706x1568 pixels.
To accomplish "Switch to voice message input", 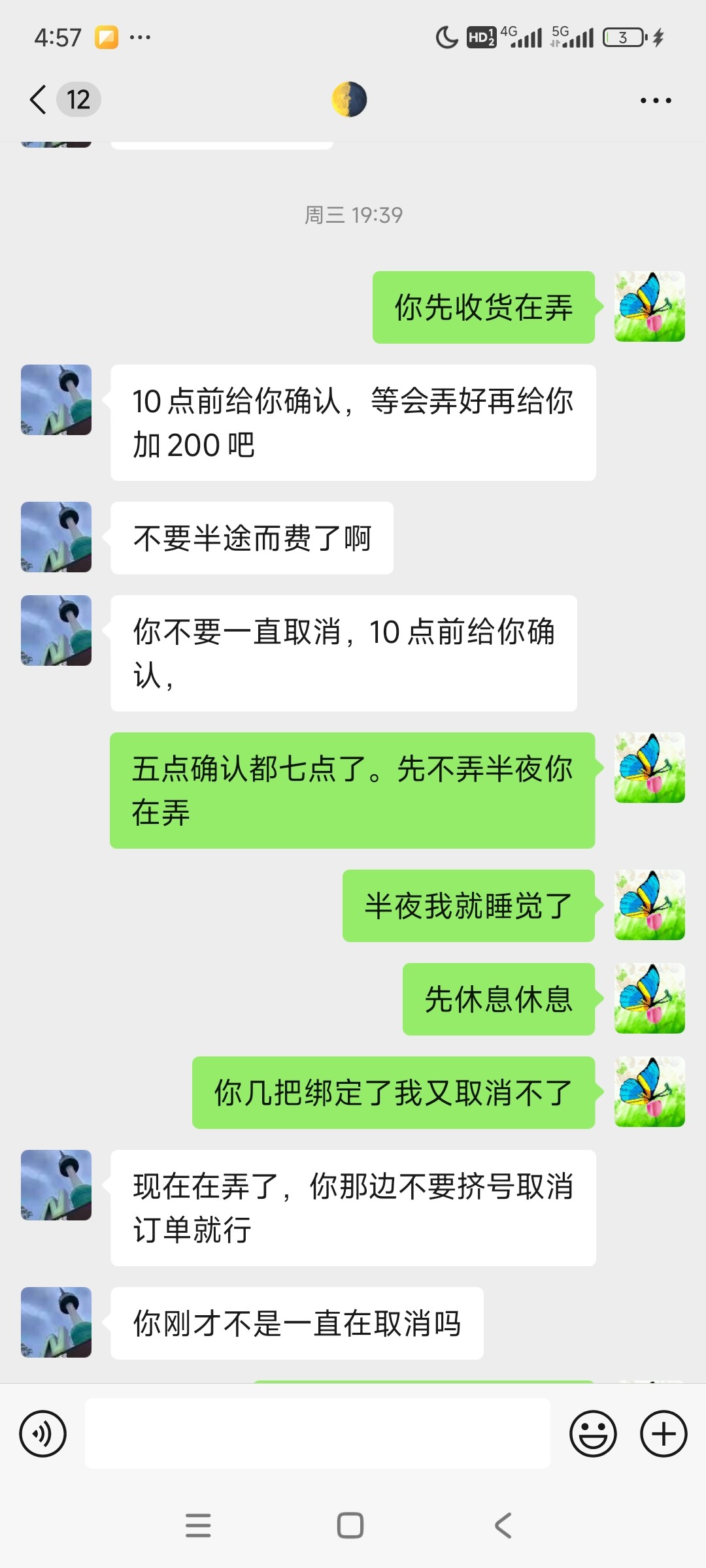I will 43,1433.
